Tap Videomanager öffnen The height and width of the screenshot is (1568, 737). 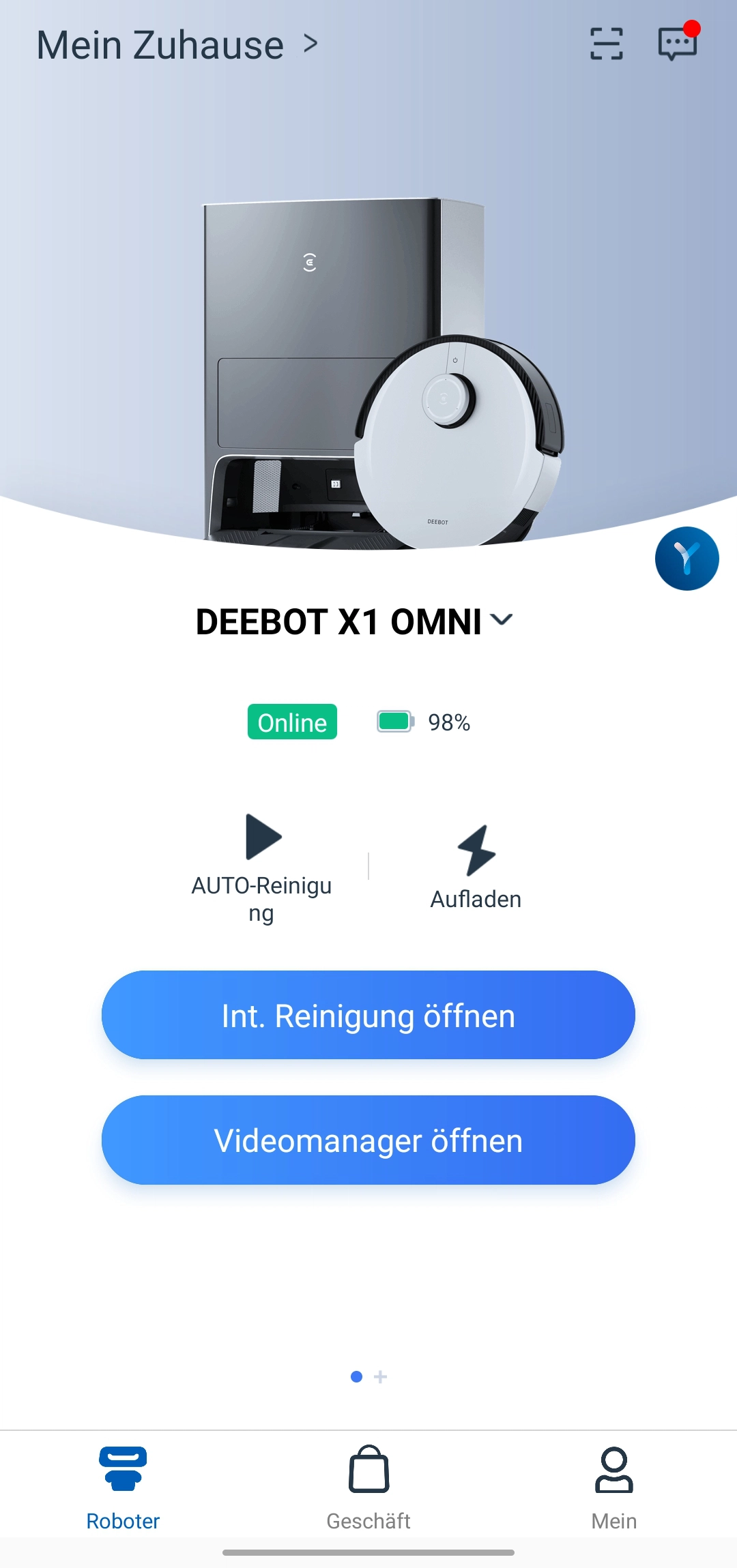369,1140
